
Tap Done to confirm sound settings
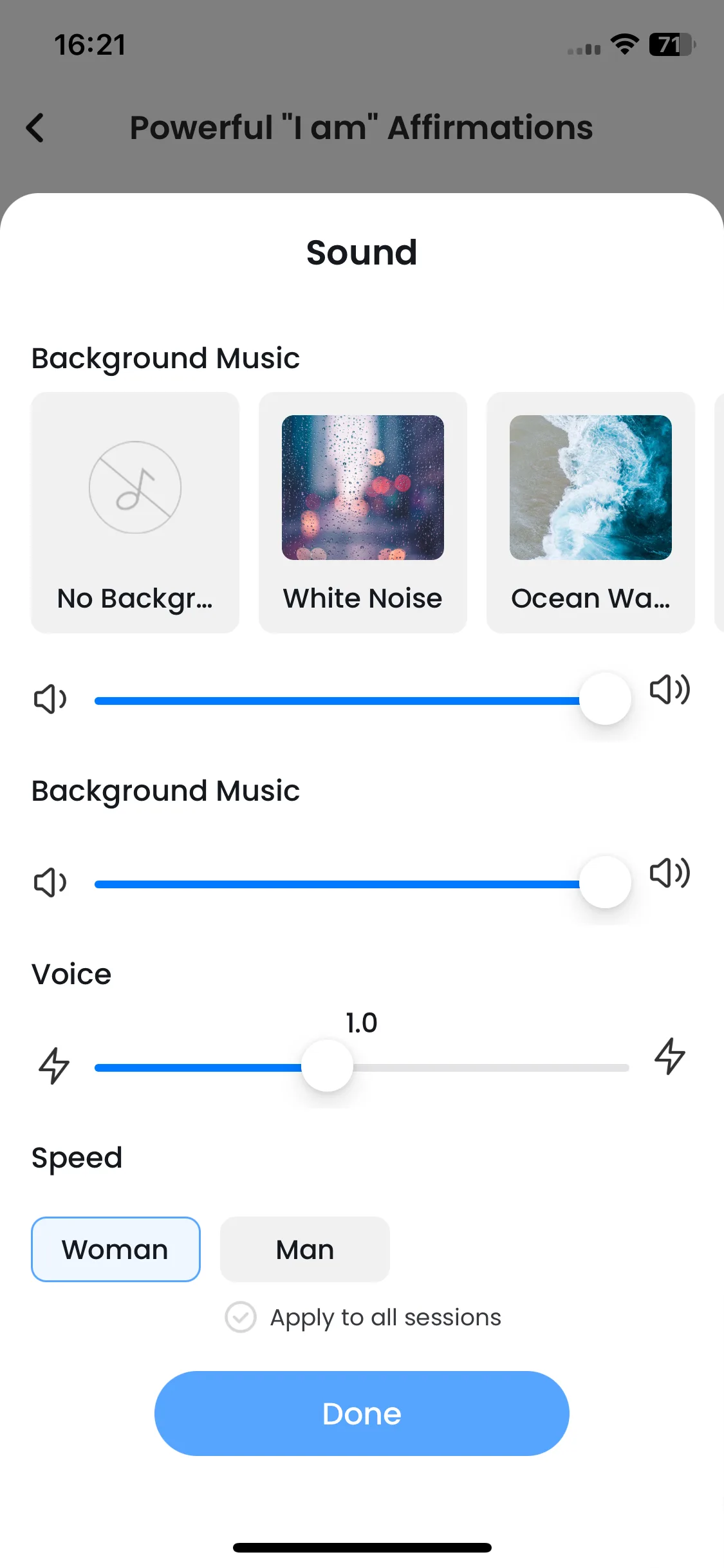click(362, 1414)
